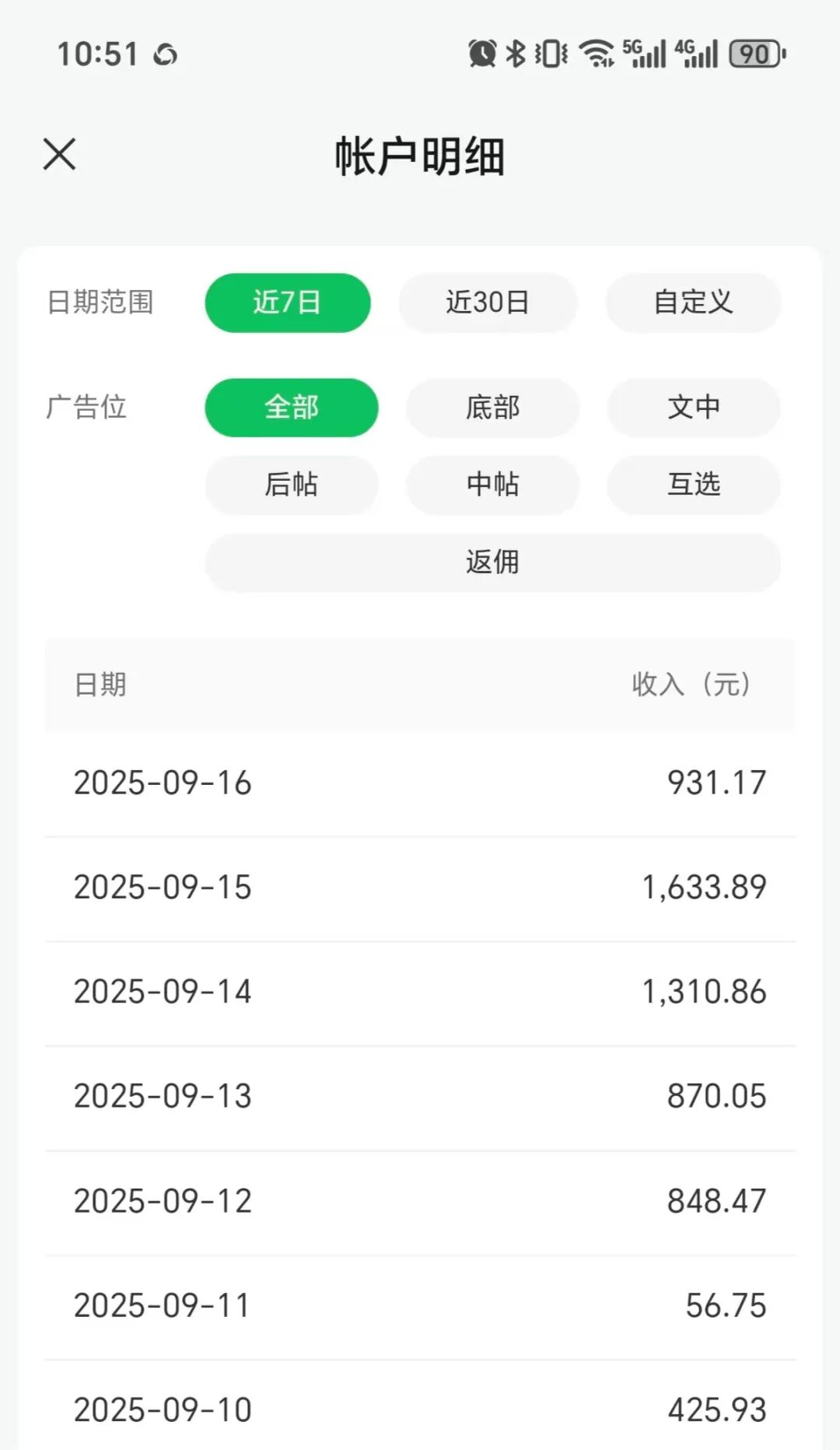Filter by 互选 ads

point(693,485)
